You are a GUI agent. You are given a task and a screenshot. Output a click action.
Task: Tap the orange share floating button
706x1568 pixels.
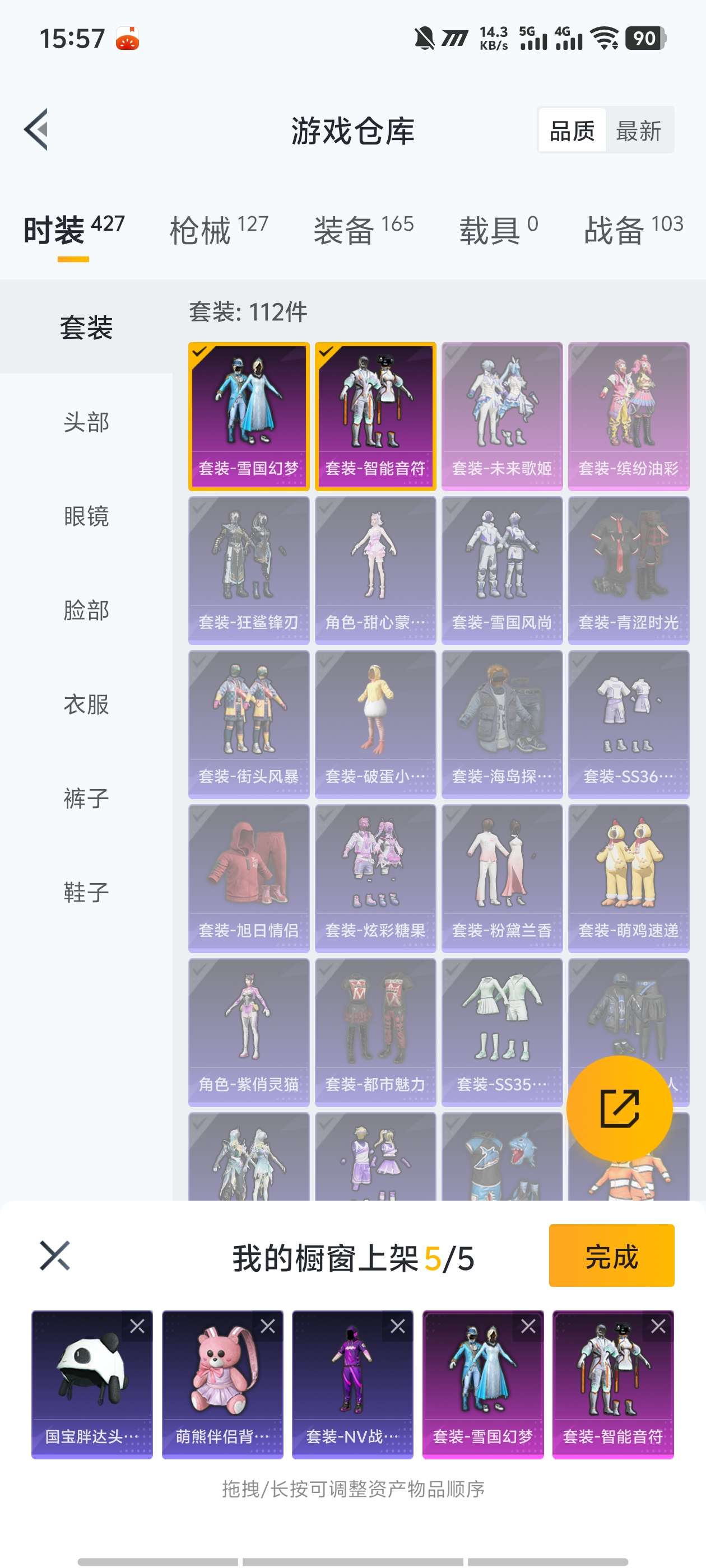pos(620,1108)
